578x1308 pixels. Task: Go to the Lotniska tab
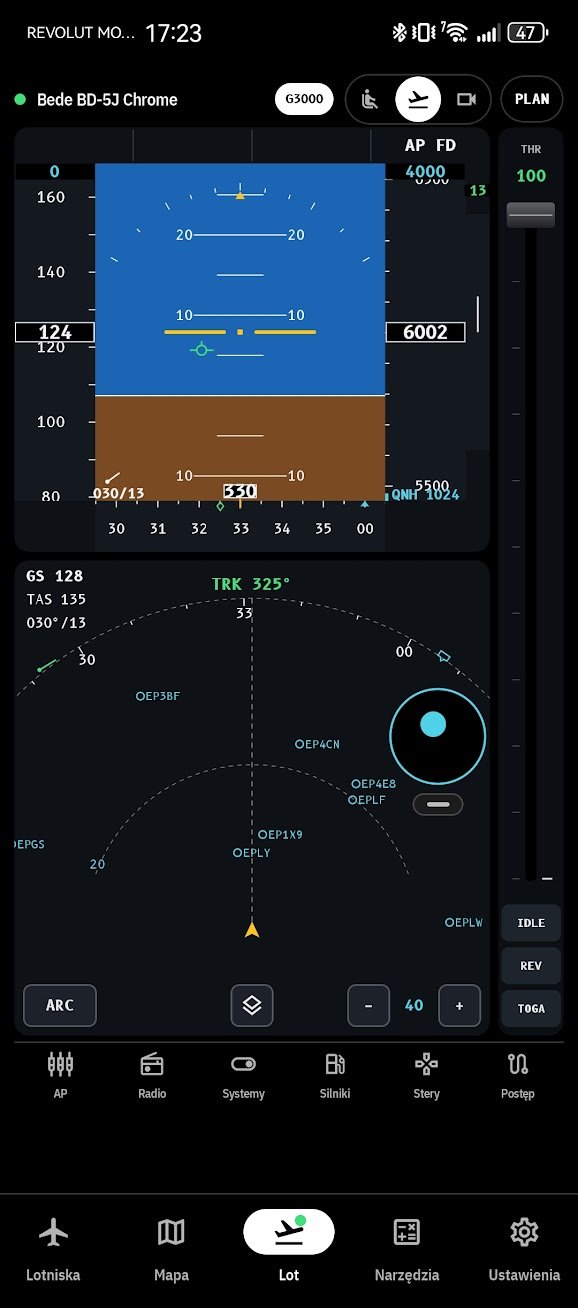click(53, 1248)
